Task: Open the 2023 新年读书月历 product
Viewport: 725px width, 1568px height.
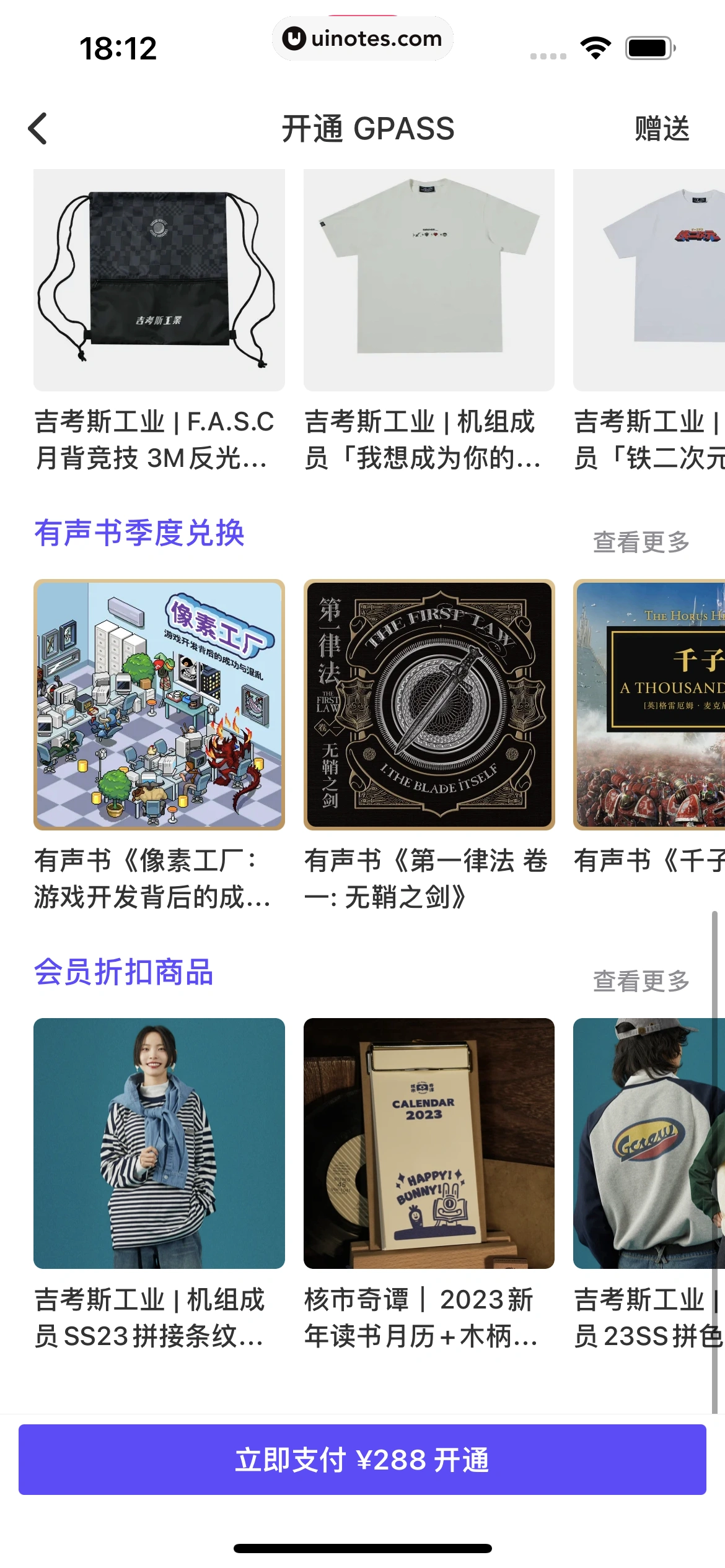Action: click(428, 1141)
